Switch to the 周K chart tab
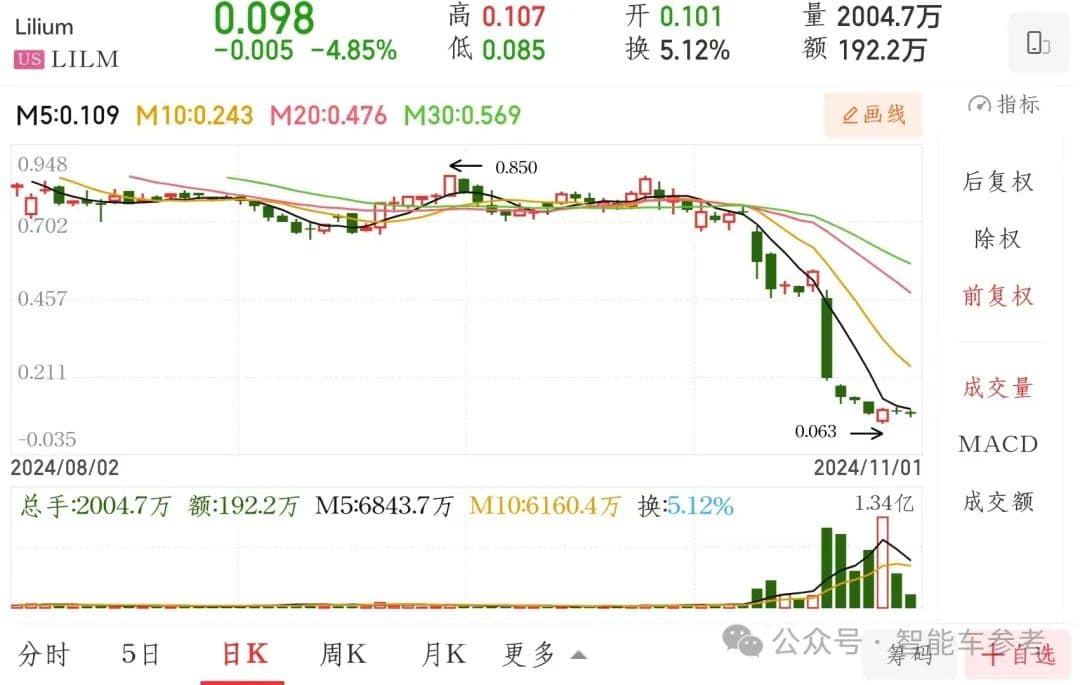The width and height of the screenshot is (1080, 685). point(343,655)
